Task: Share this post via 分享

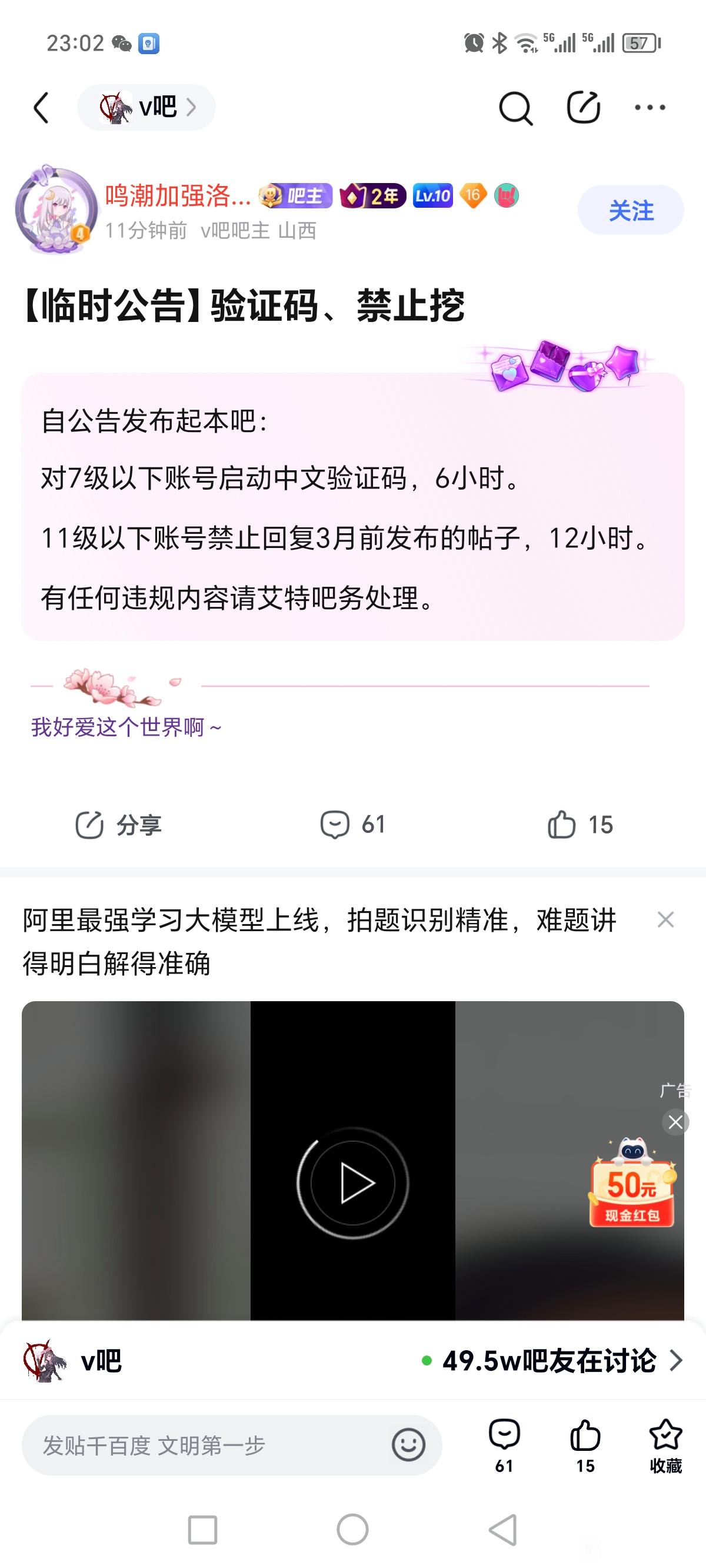Action: point(119,825)
